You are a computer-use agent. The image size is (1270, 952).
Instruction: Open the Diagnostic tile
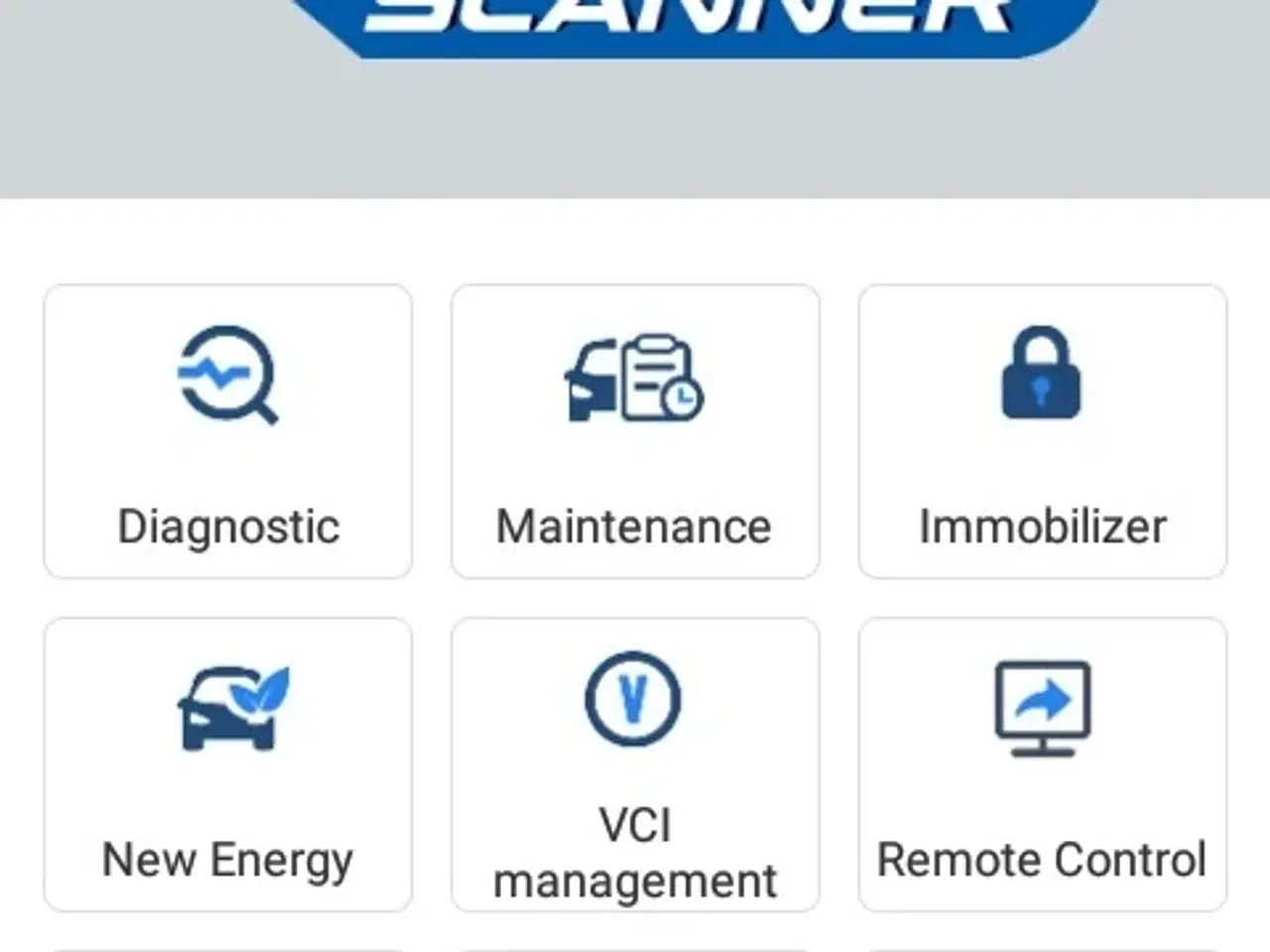228,431
